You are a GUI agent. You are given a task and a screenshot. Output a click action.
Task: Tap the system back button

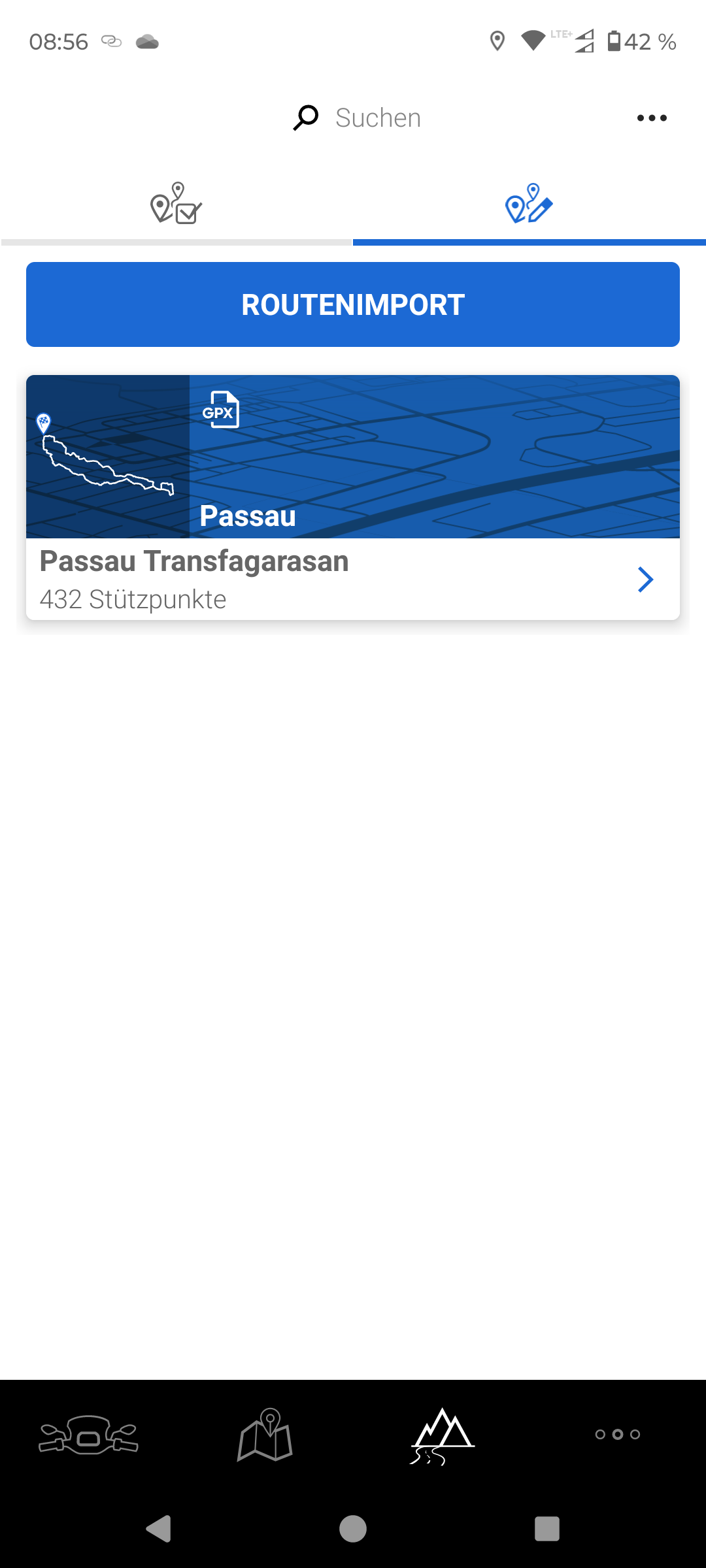159,1529
